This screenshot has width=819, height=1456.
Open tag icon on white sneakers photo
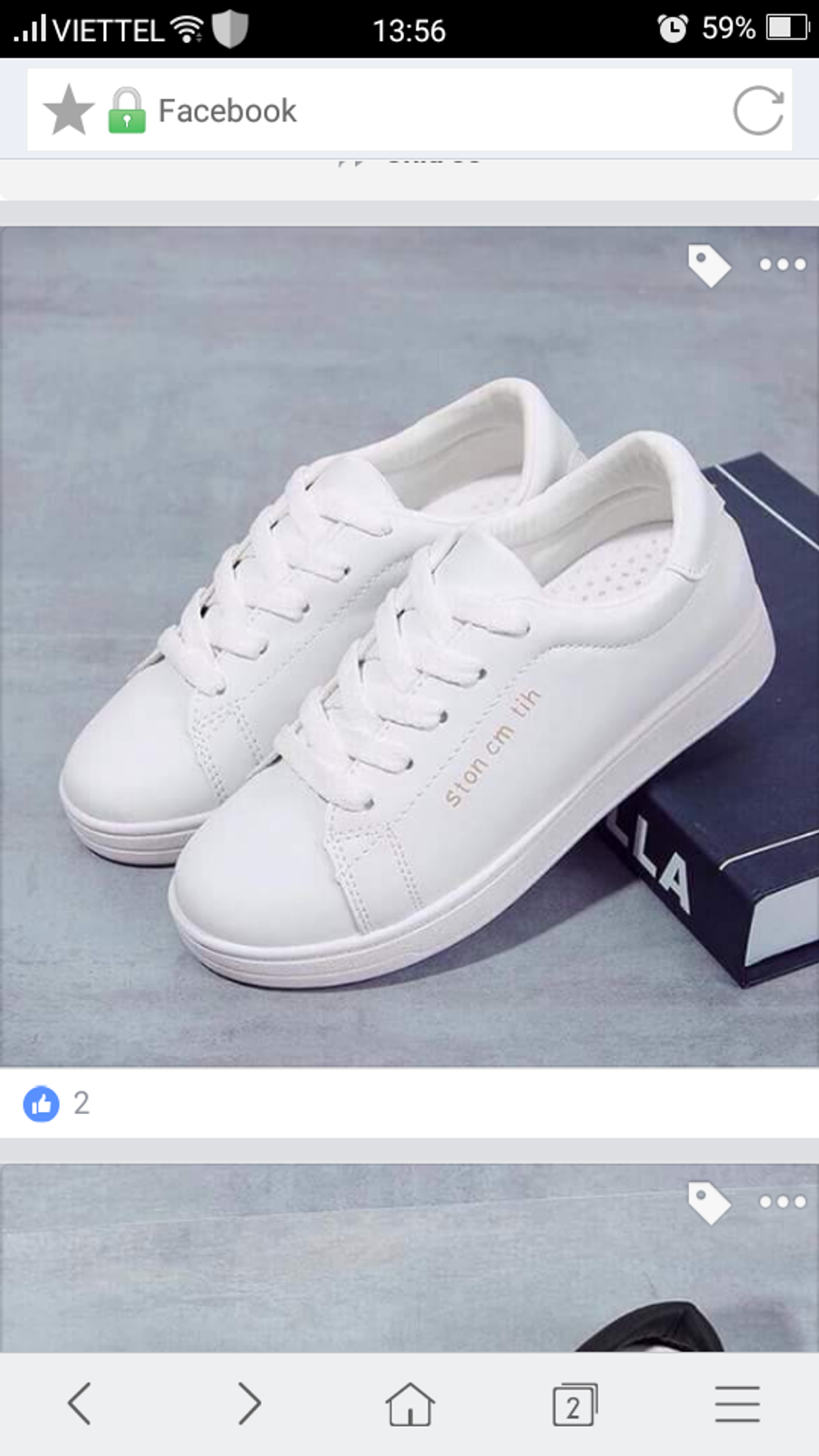(x=708, y=265)
